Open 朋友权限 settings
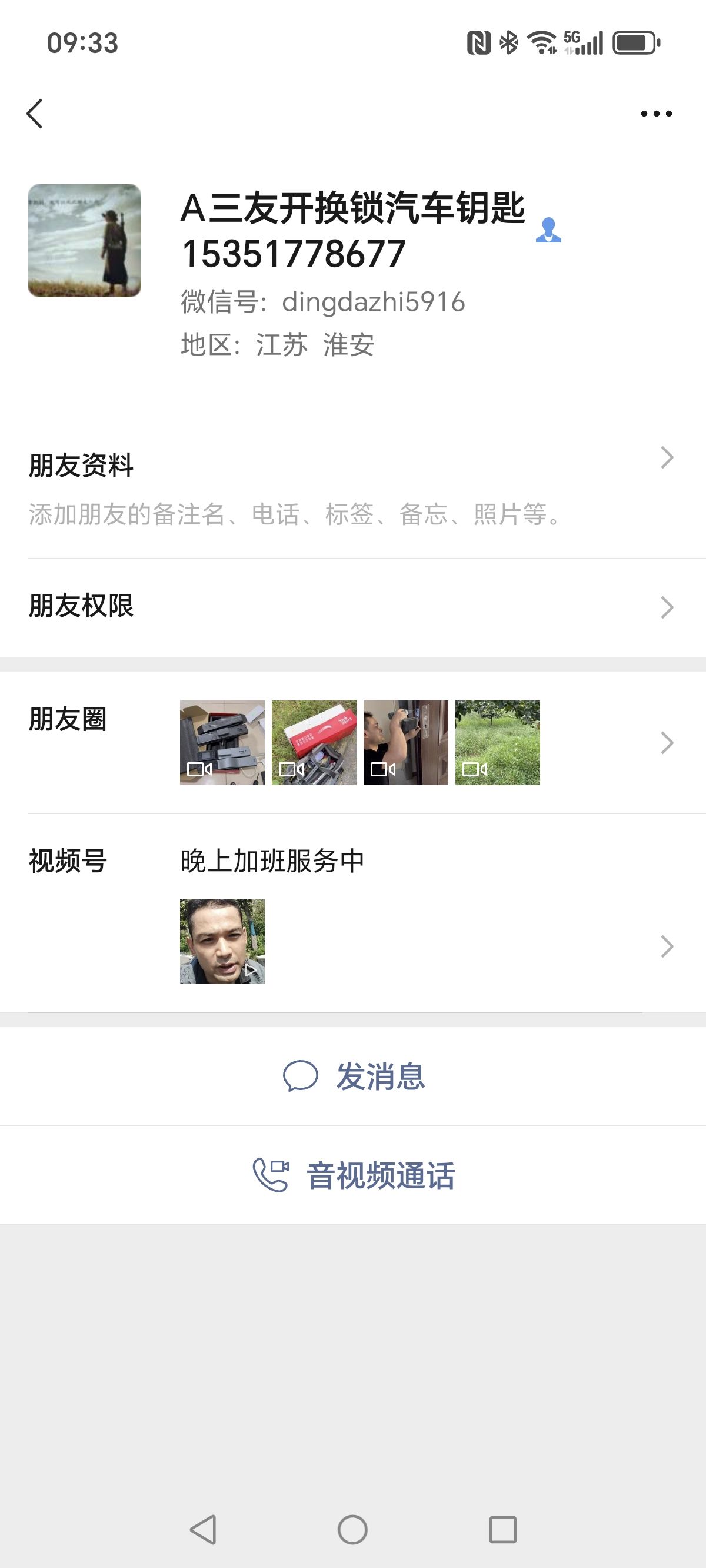Image resolution: width=706 pixels, height=1568 pixels. pyautogui.click(x=353, y=606)
